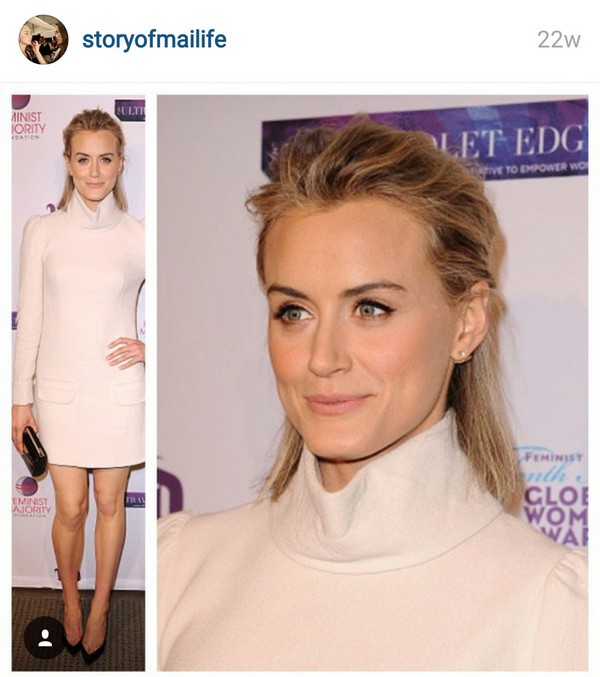Tap the storyofmailife username link
This screenshot has height=677, width=600.
(x=154, y=40)
